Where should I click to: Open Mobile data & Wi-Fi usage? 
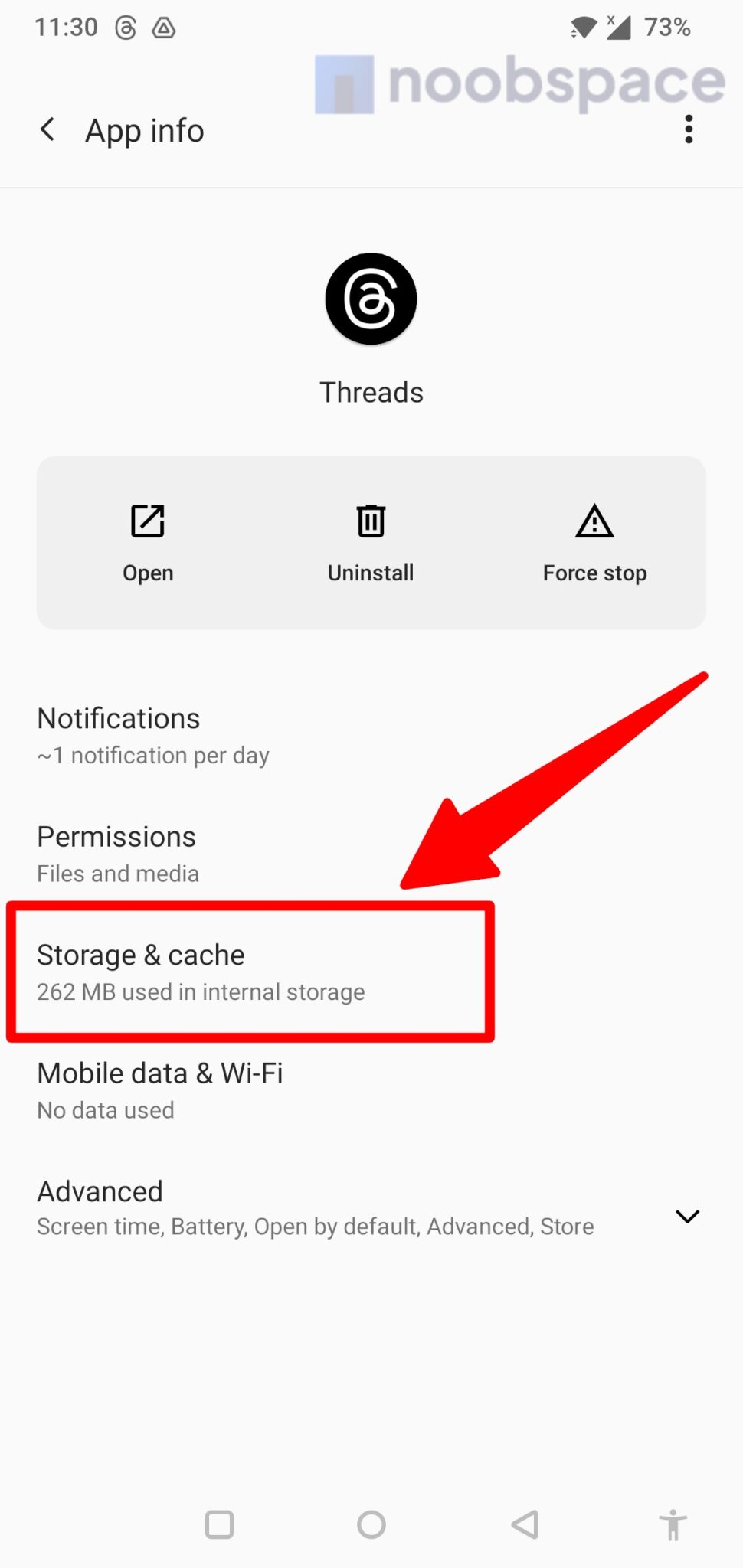coord(371,1090)
